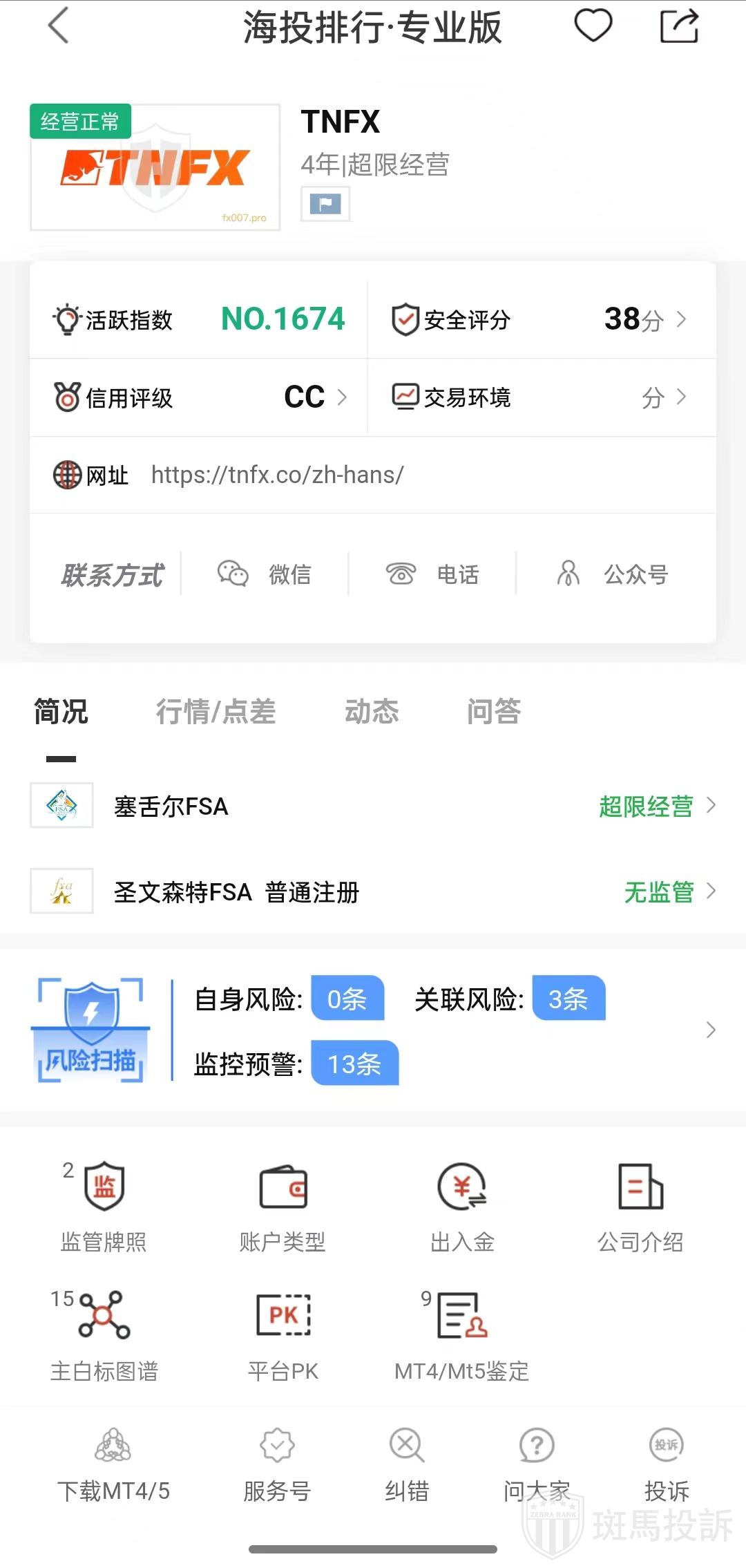Screen dimensions: 746x1568
Task: Switch to the 动态 tab
Action: 372,712
